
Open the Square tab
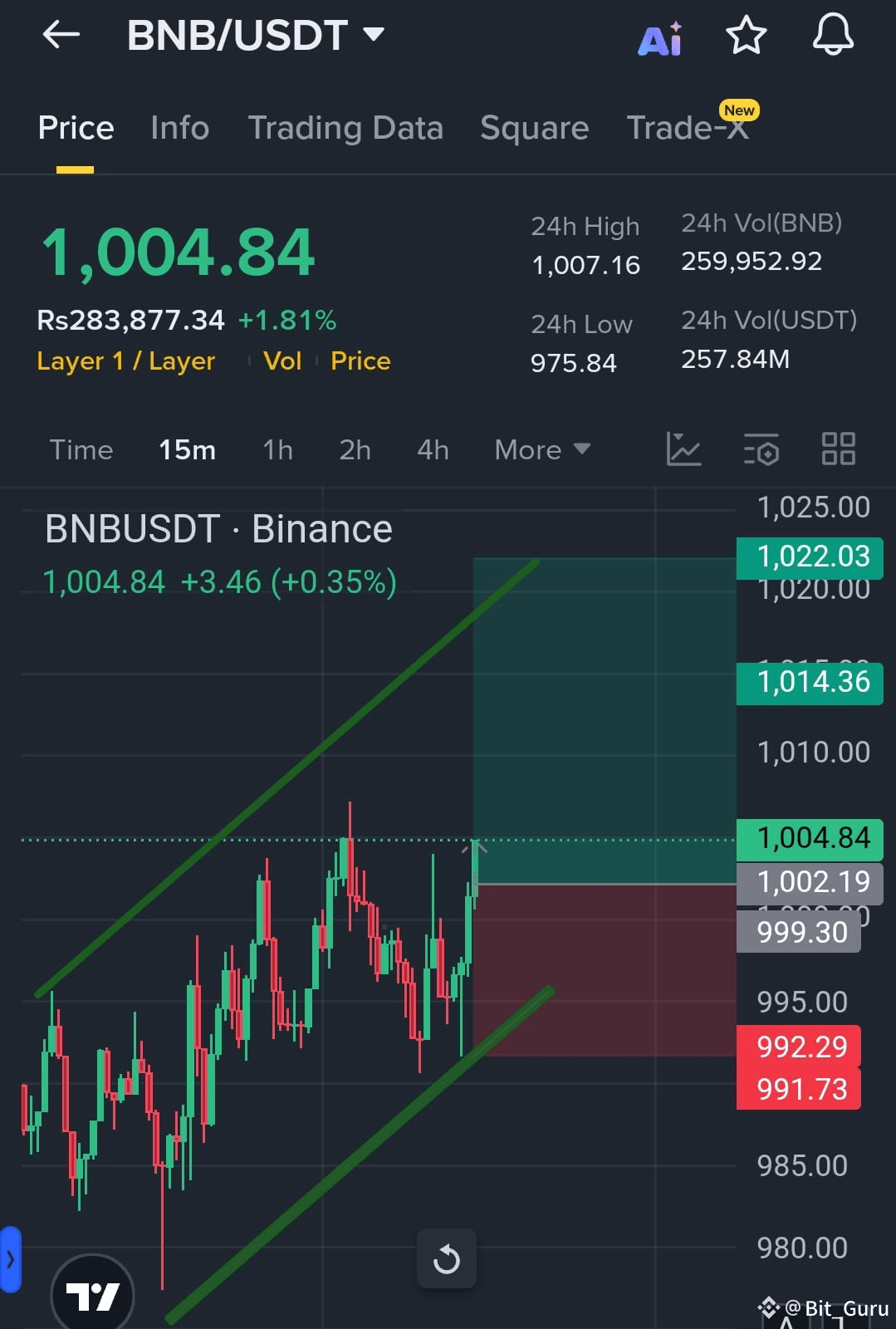click(x=534, y=128)
